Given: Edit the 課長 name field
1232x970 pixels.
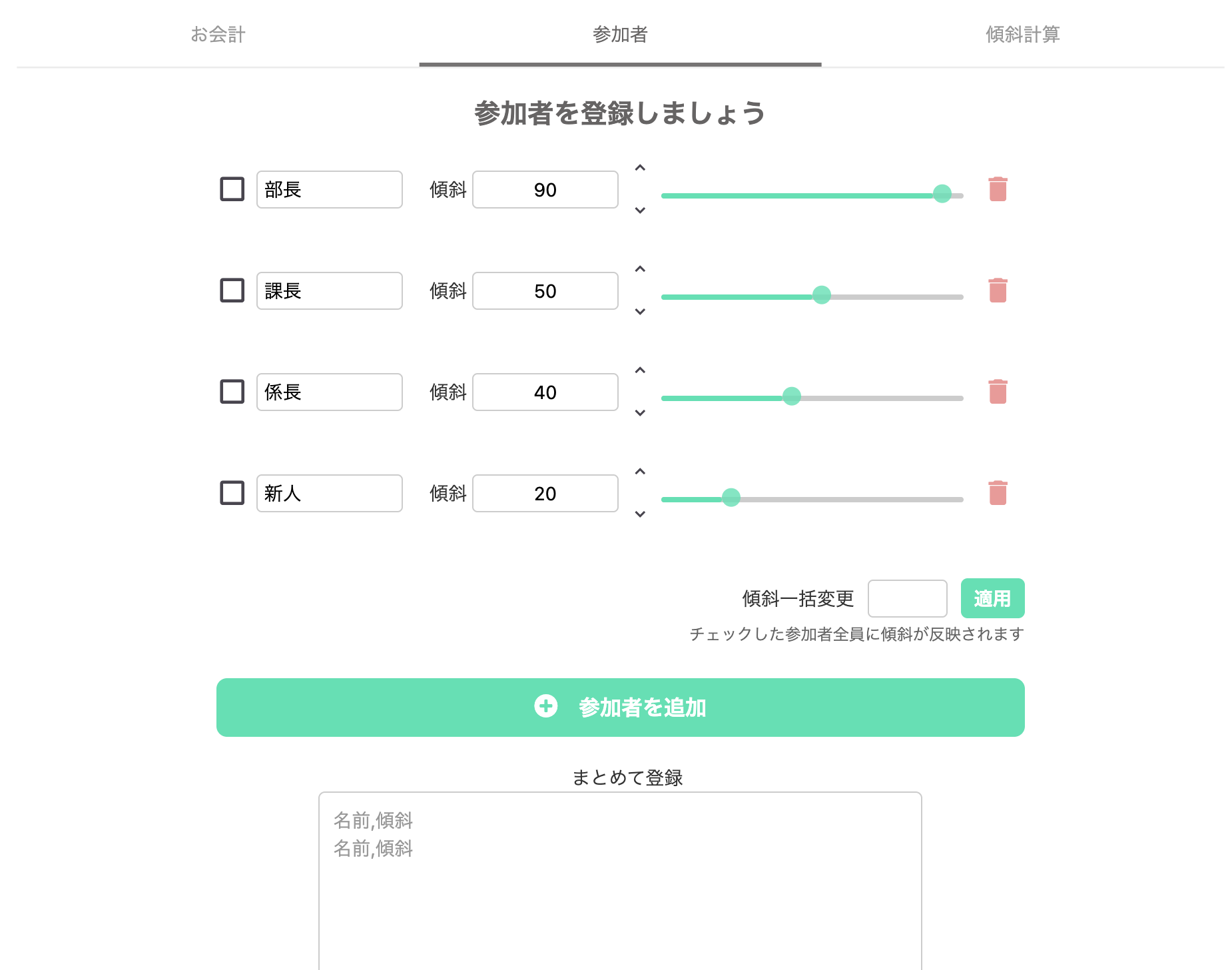Looking at the screenshot, I should point(329,290).
